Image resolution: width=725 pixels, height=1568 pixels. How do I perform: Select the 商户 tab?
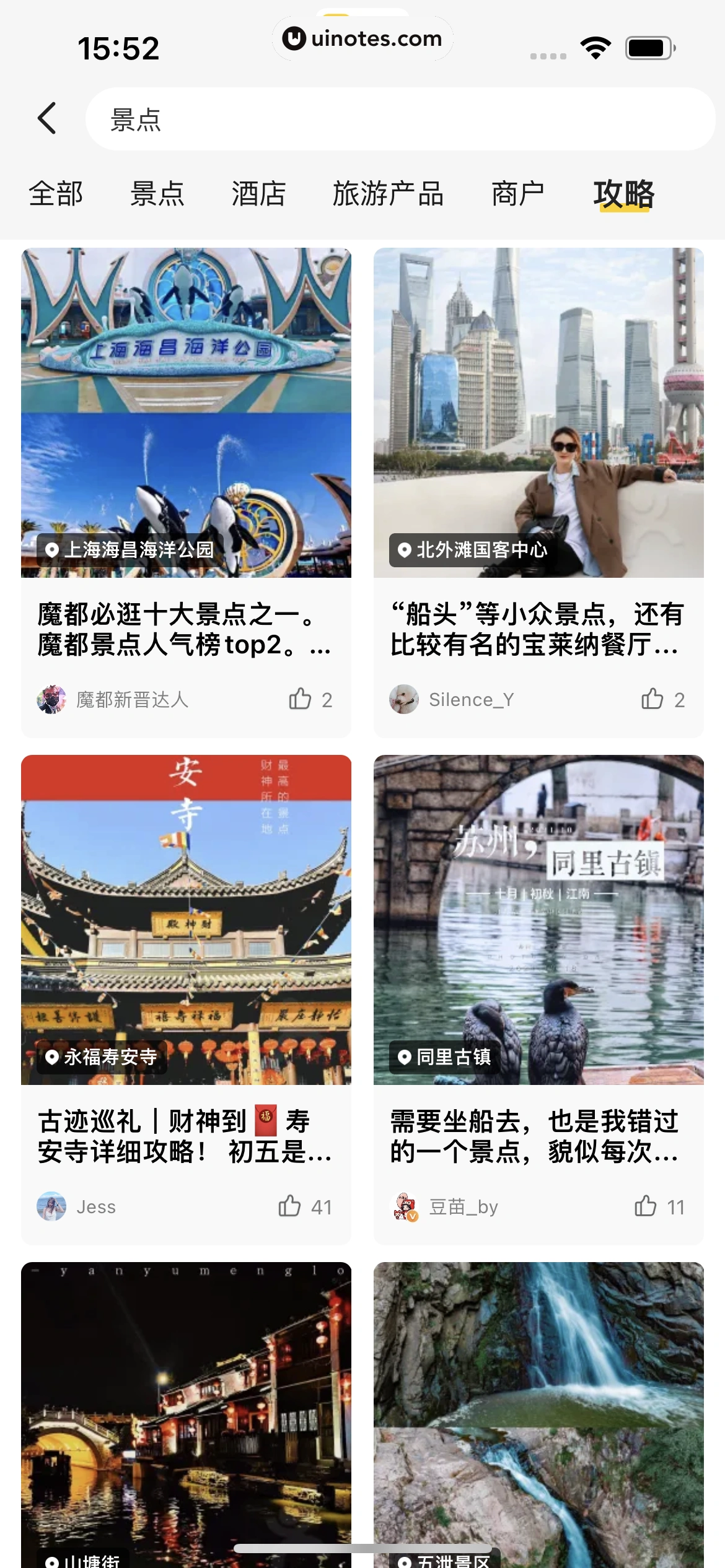tap(517, 194)
